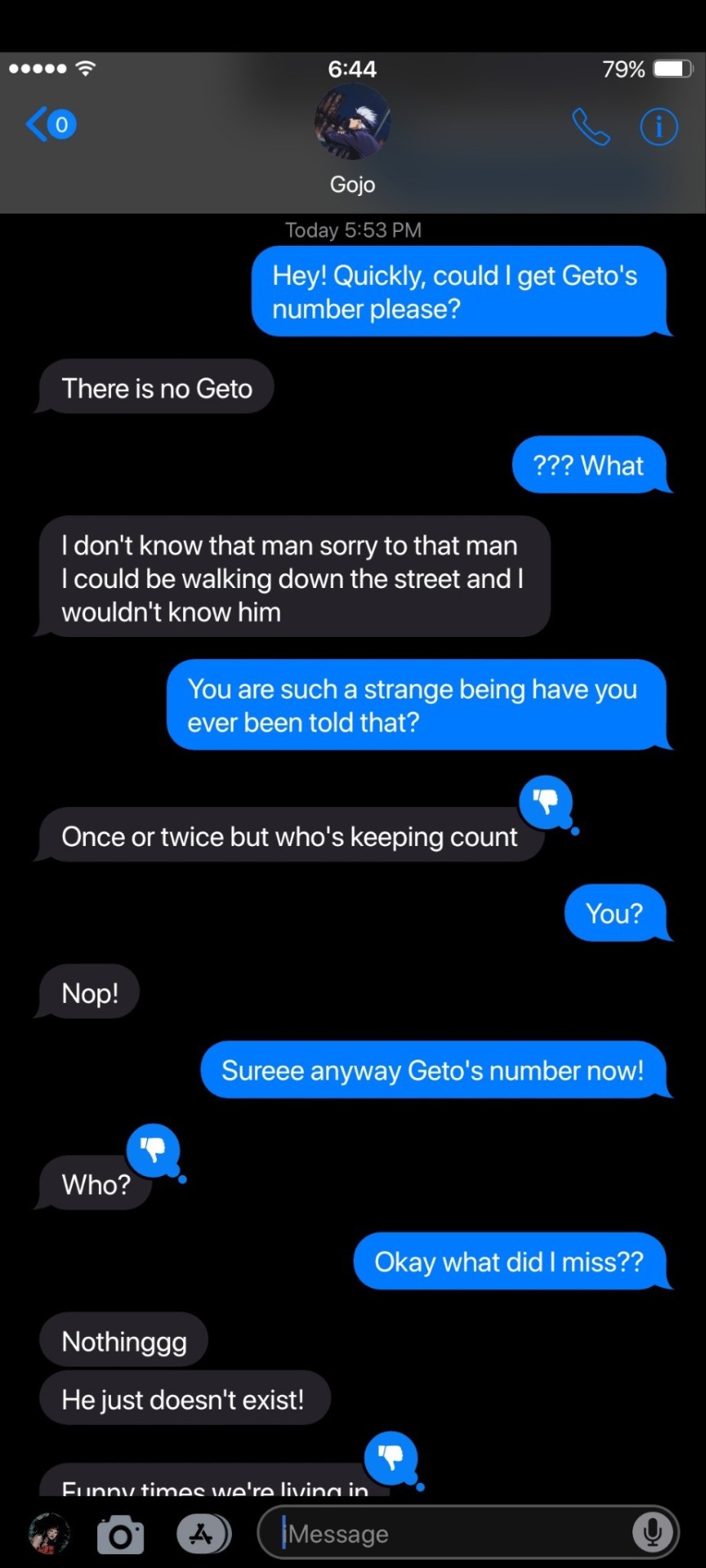Open the profile picture beside the camera
The height and width of the screenshot is (1568, 706).
point(49,1533)
